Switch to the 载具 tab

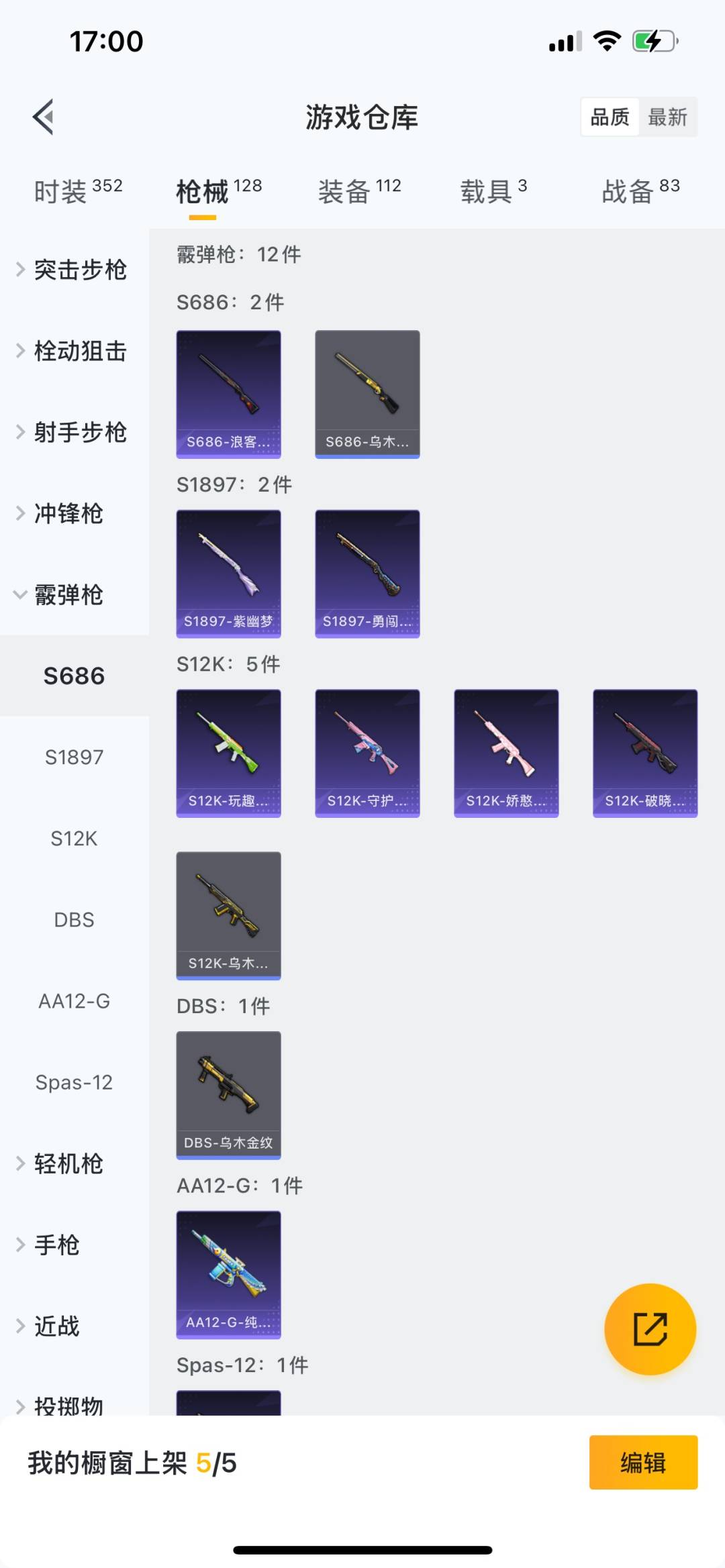click(493, 191)
